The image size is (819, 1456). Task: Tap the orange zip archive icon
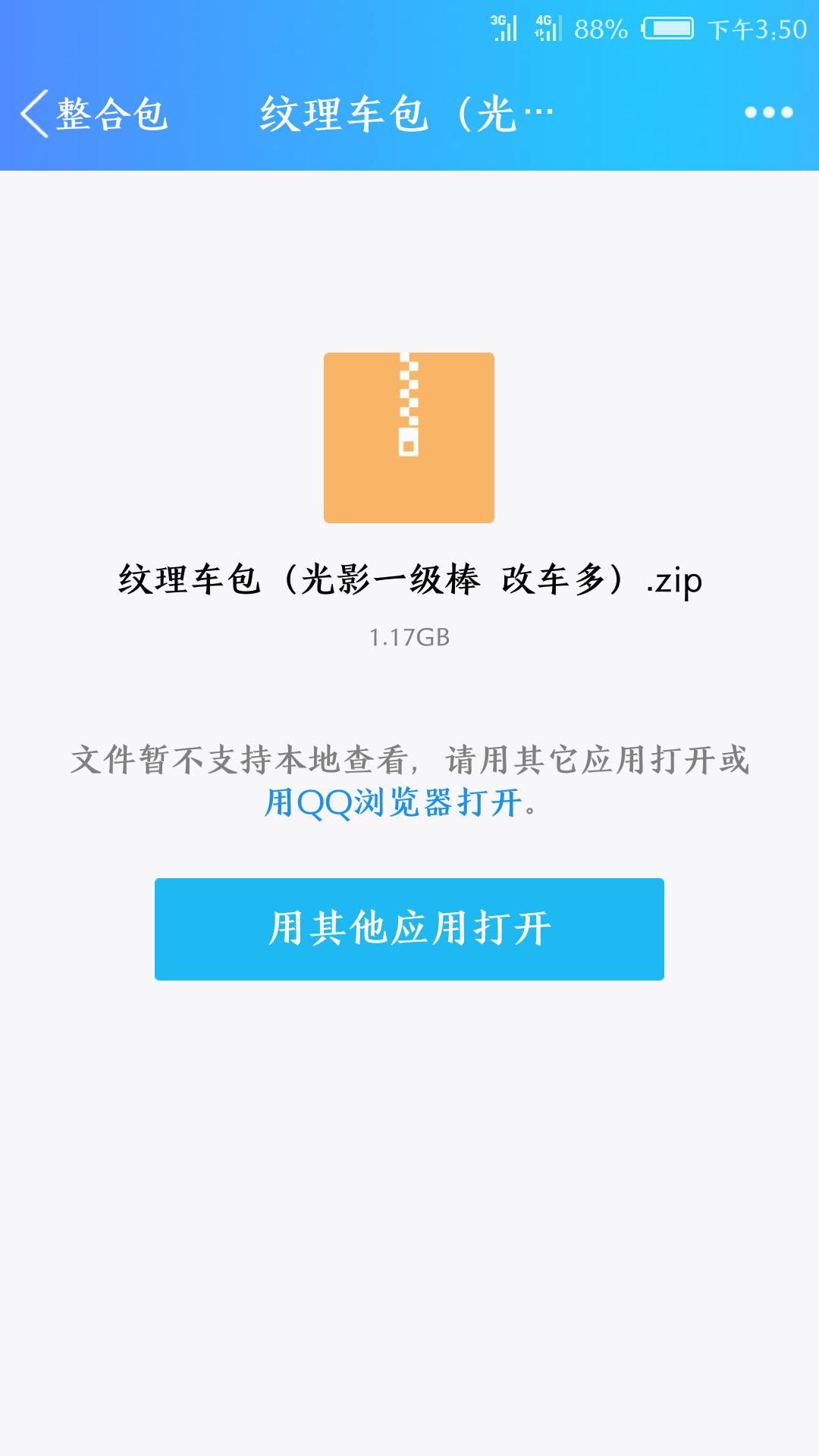tap(409, 438)
